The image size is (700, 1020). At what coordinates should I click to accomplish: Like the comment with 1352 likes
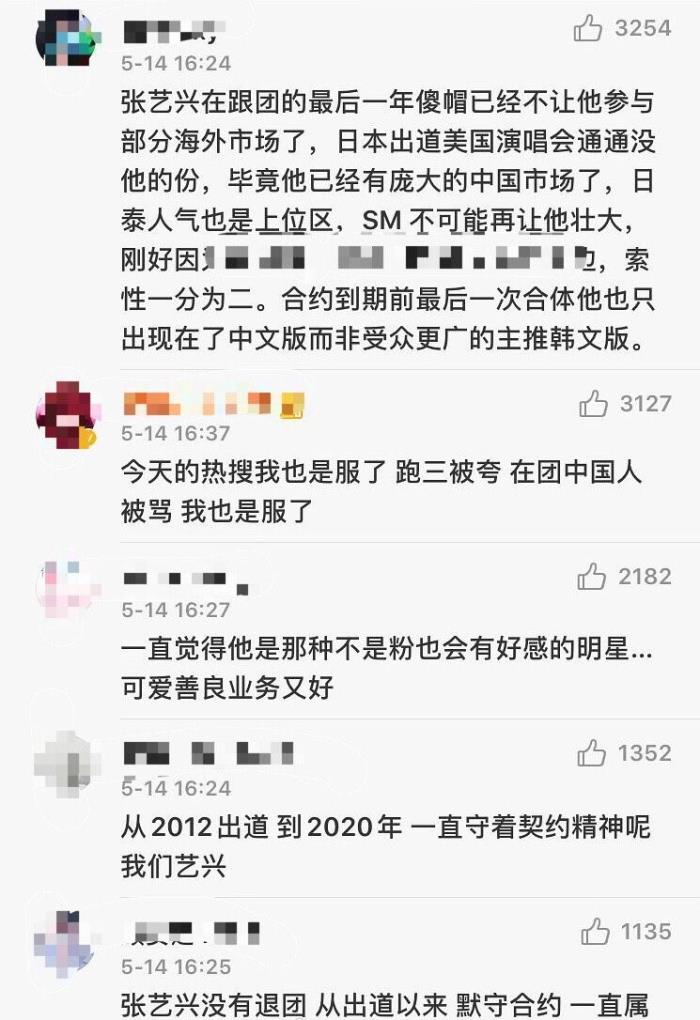[x=592, y=752]
